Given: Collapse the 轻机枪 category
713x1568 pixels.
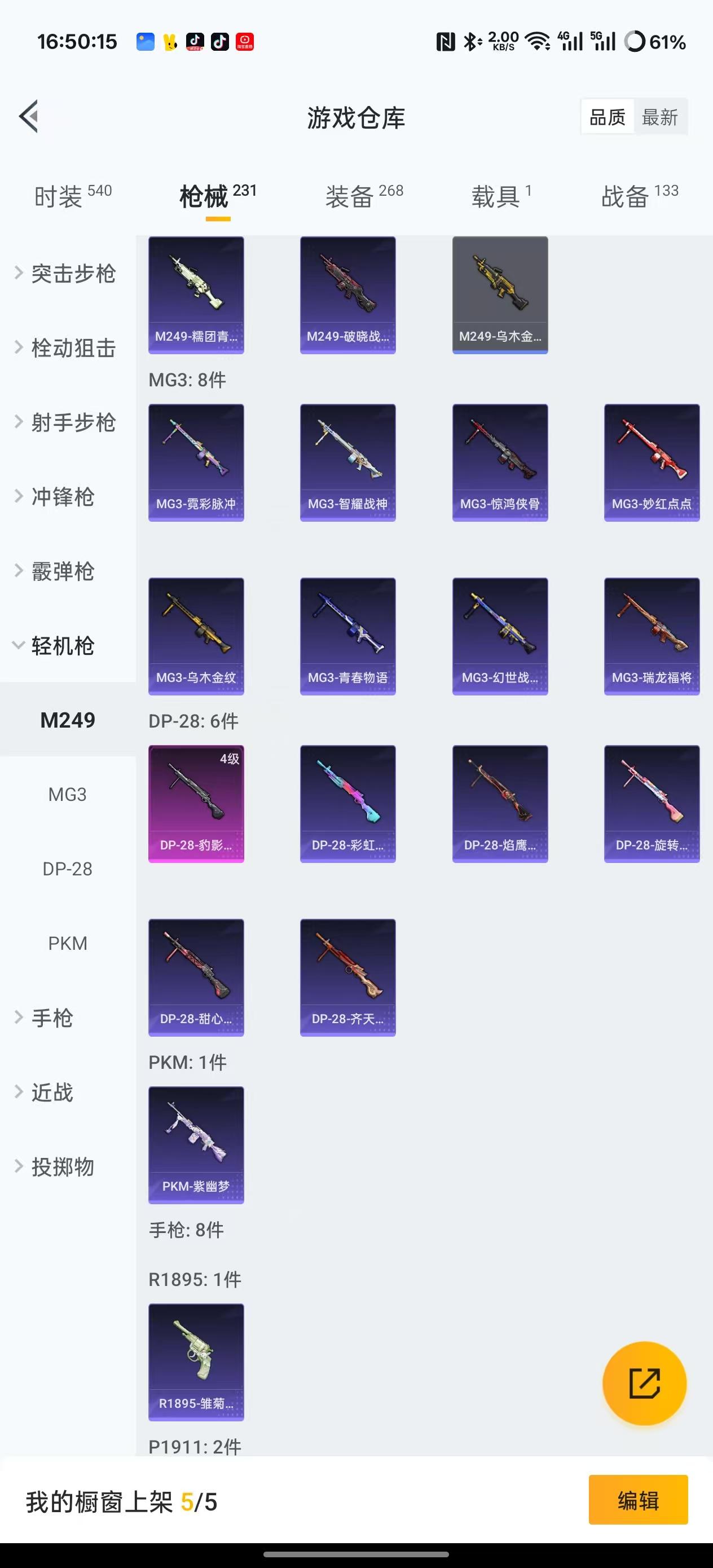Looking at the screenshot, I should (x=61, y=646).
